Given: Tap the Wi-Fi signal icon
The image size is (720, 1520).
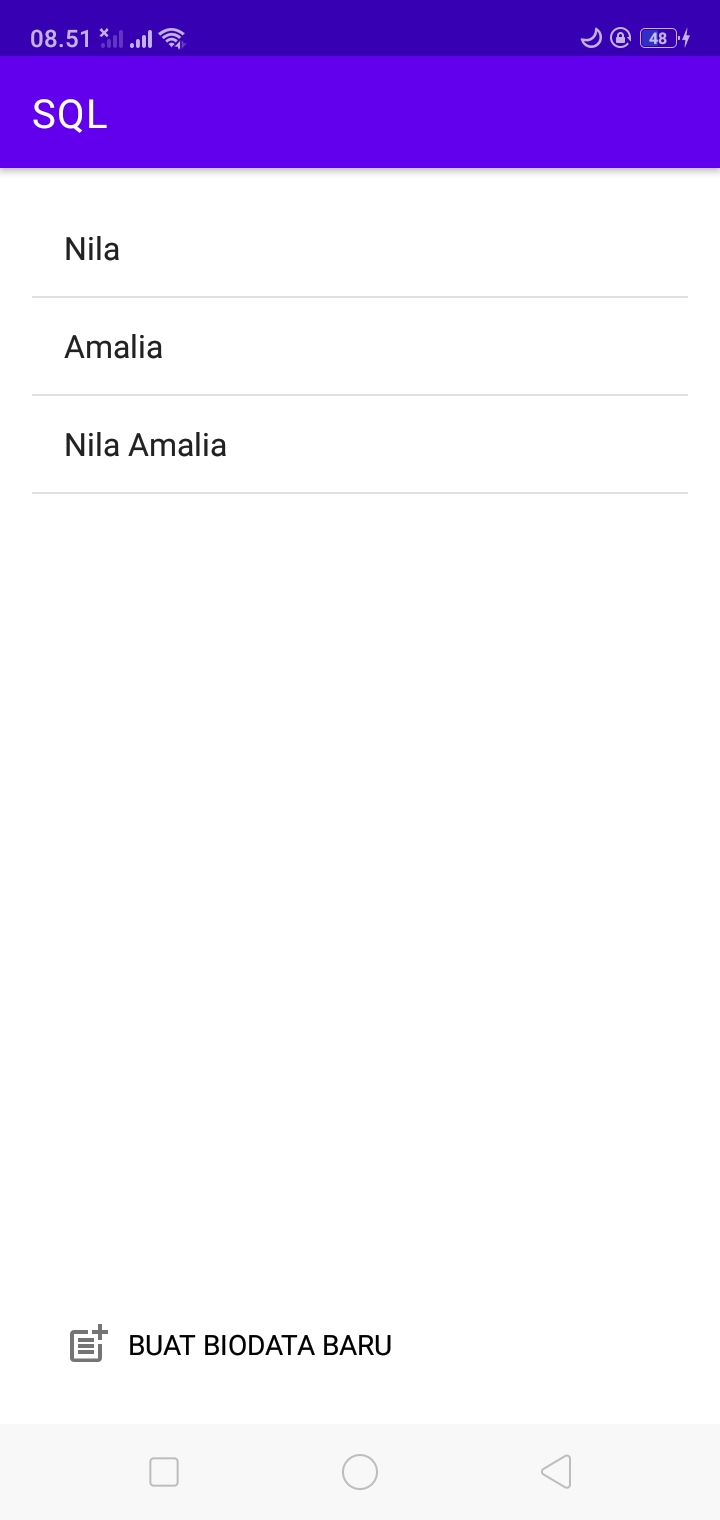Looking at the screenshot, I should point(170,37).
